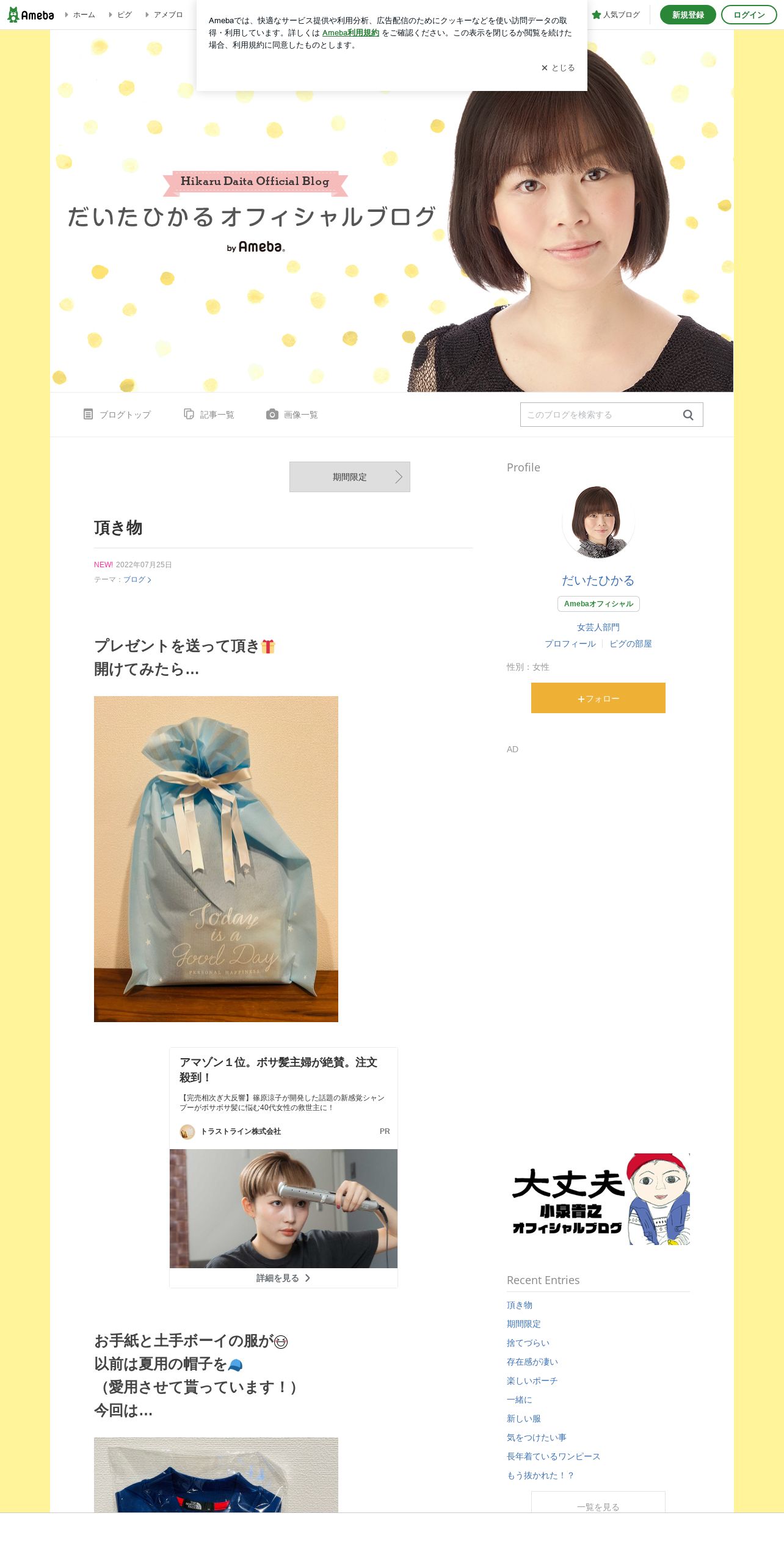This screenshot has width=784, height=1568.
Task: Open the ブログ theme link
Action: [x=137, y=579]
